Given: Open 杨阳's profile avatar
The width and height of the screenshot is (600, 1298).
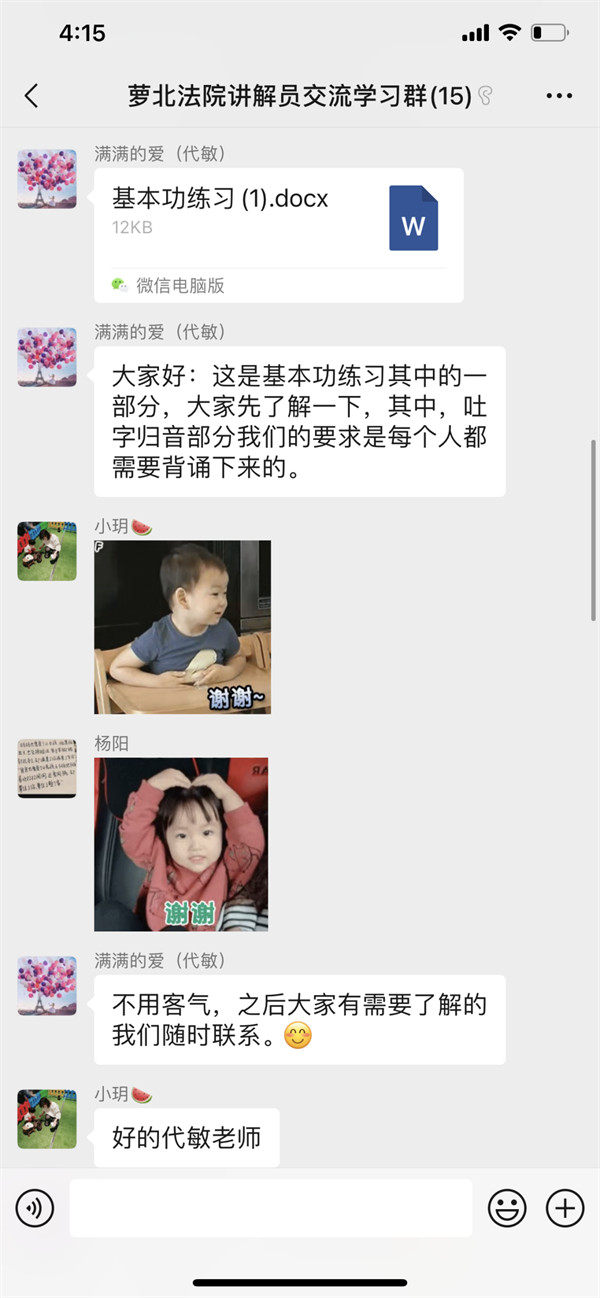Looking at the screenshot, I should (x=47, y=768).
